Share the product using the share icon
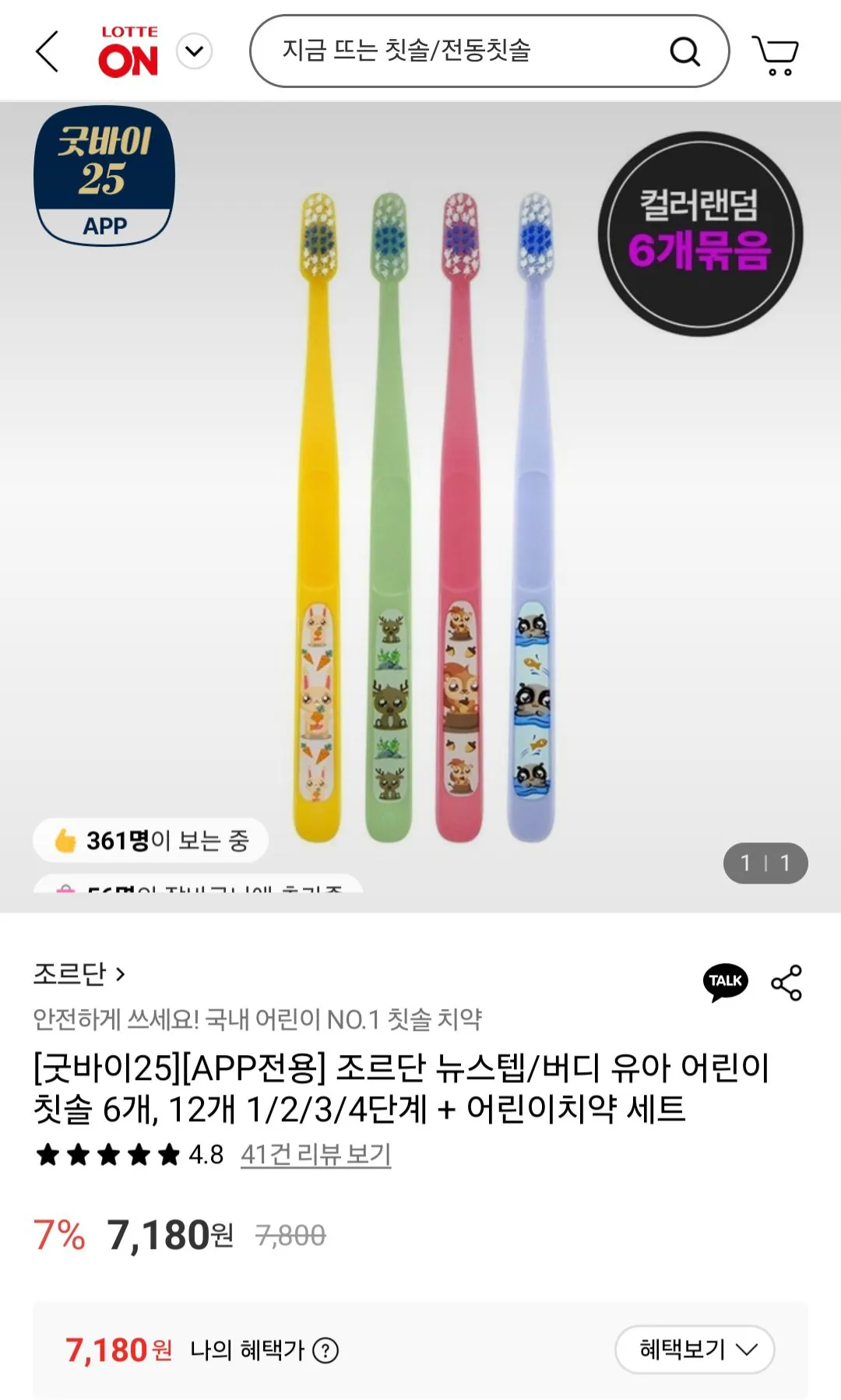841x1400 pixels. [x=786, y=982]
